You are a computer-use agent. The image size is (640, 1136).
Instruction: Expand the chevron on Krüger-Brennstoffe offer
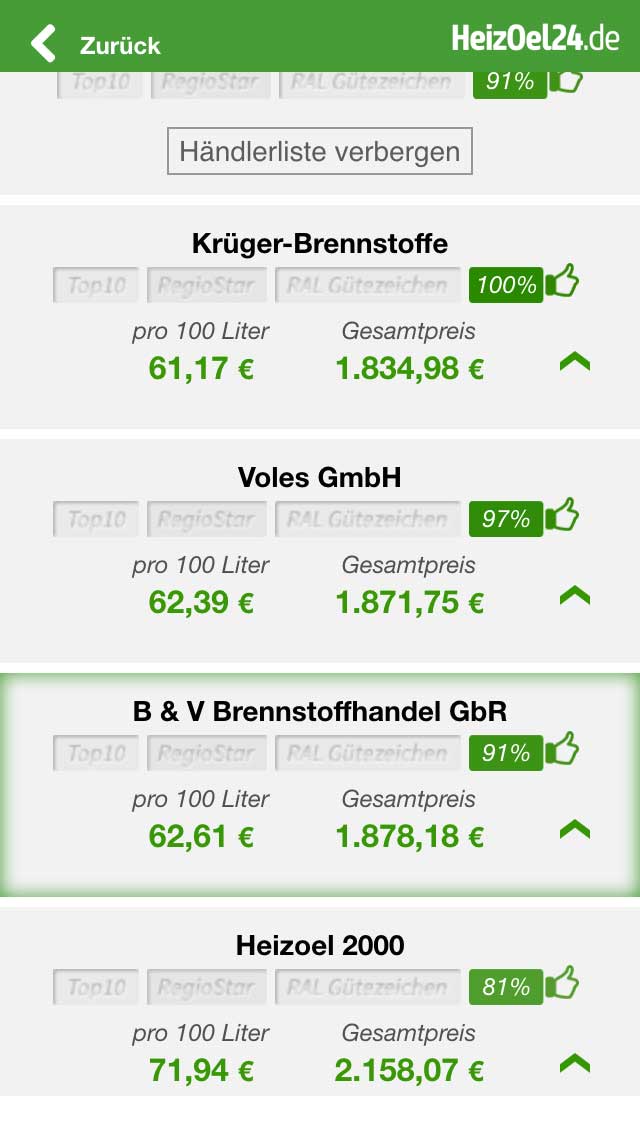tap(575, 361)
